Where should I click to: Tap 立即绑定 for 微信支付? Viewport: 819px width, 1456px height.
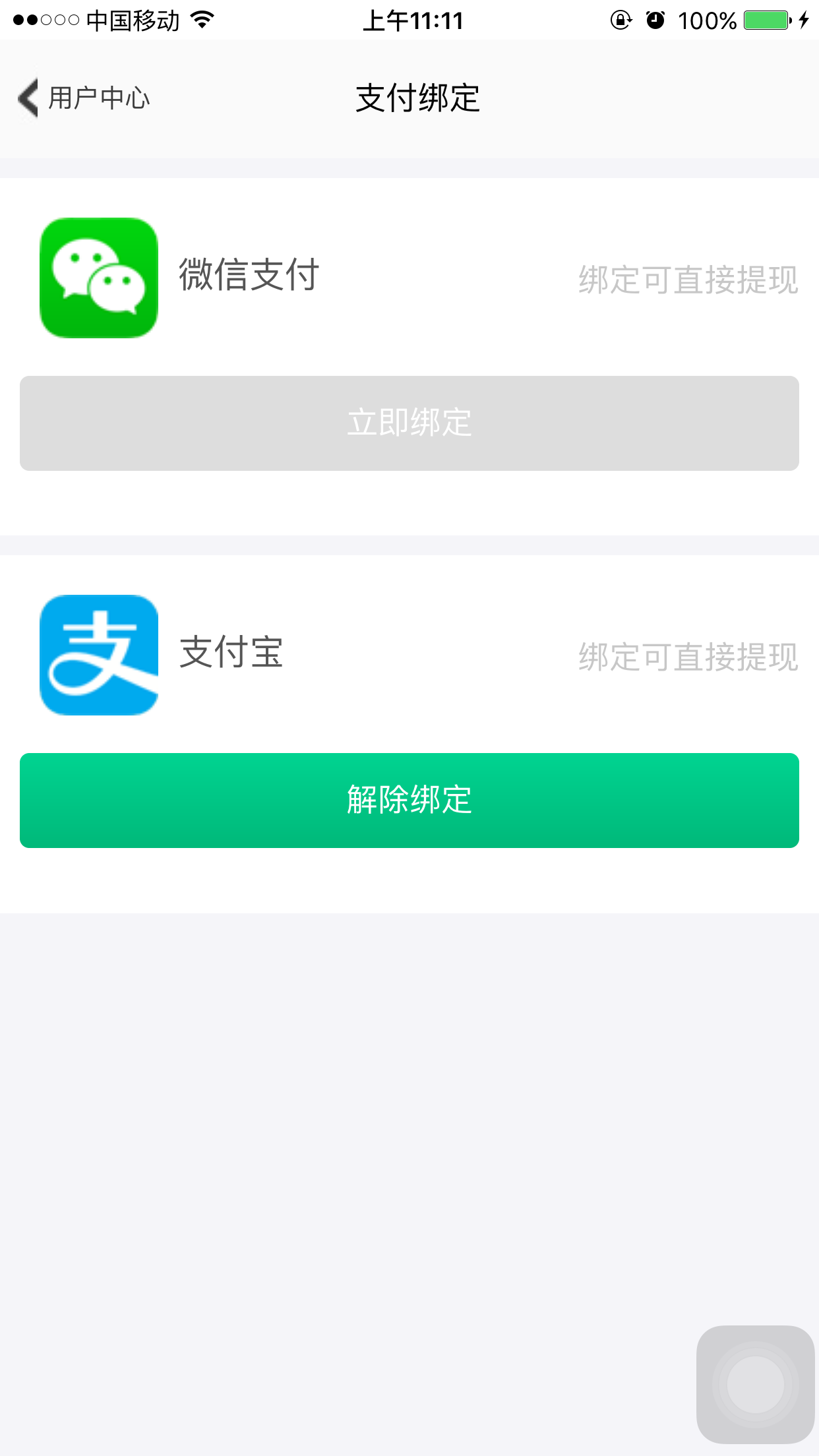tap(409, 423)
